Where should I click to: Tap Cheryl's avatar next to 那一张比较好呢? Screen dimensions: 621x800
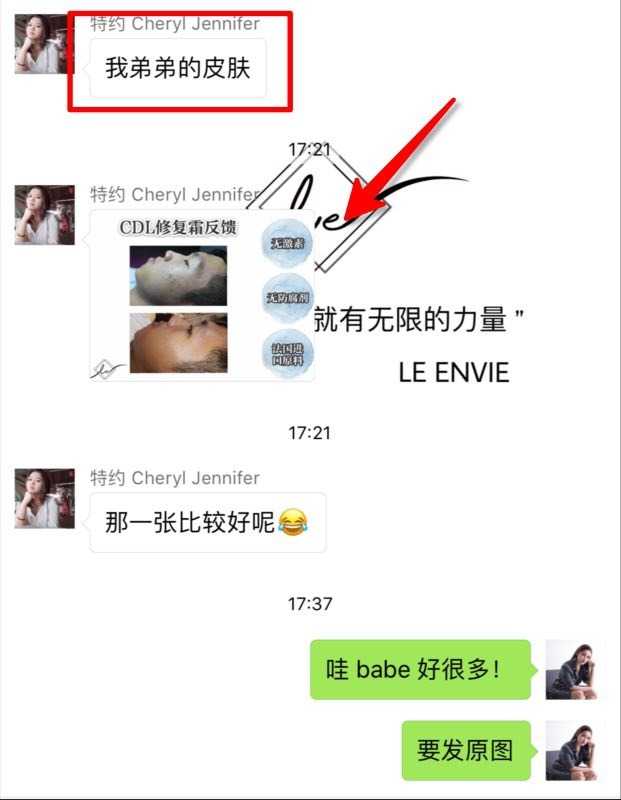click(44, 498)
